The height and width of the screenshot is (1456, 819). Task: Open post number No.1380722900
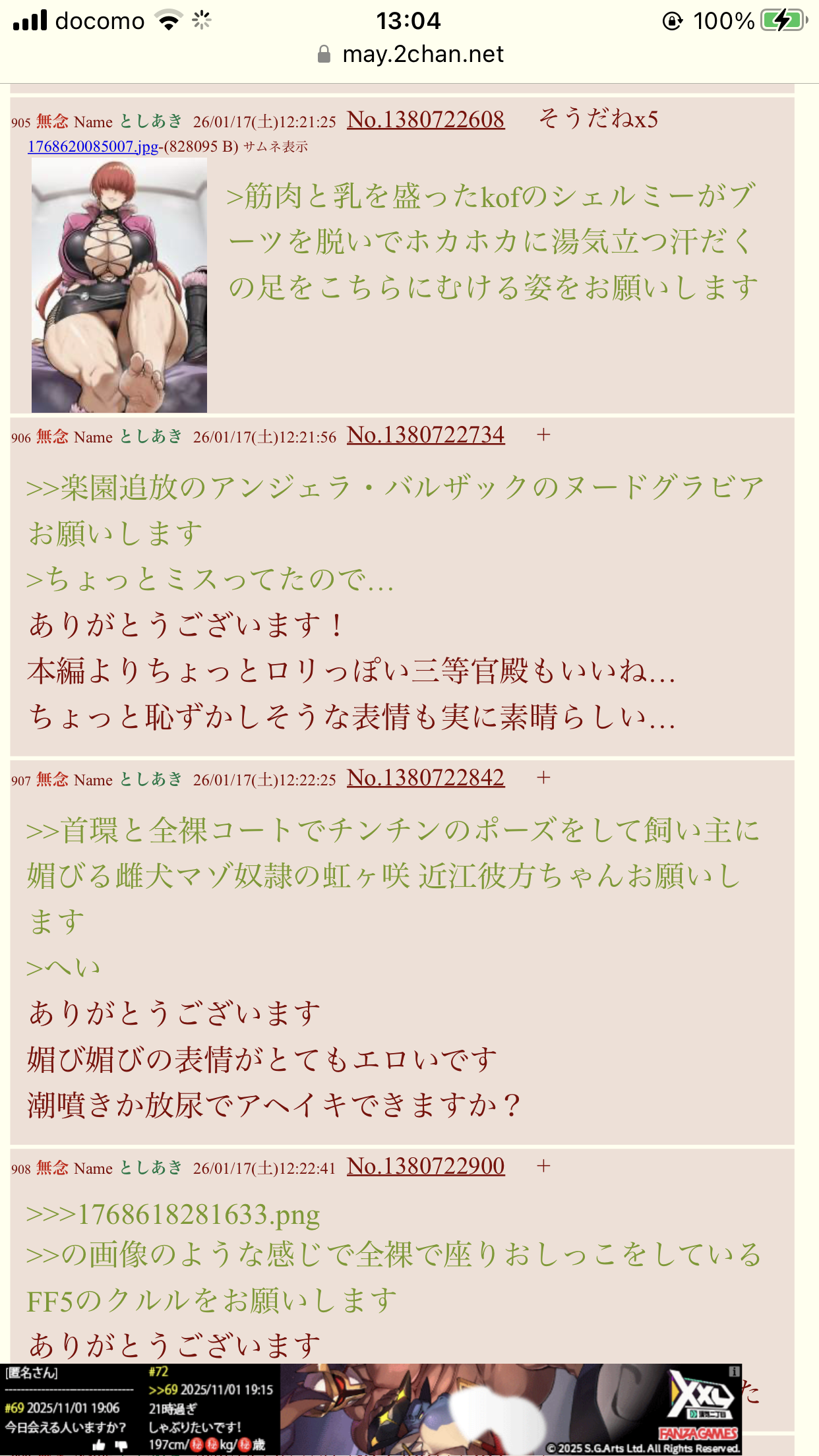coord(425,1167)
